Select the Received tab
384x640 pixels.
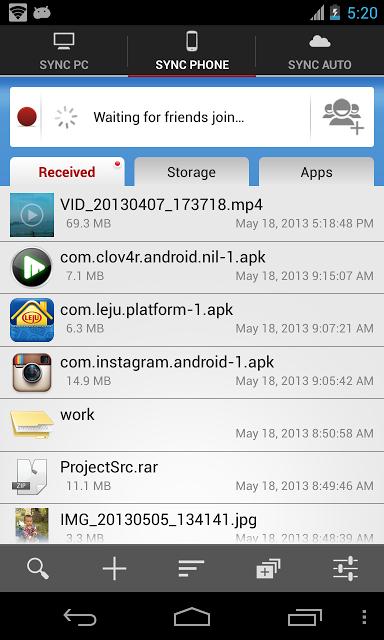click(x=67, y=172)
